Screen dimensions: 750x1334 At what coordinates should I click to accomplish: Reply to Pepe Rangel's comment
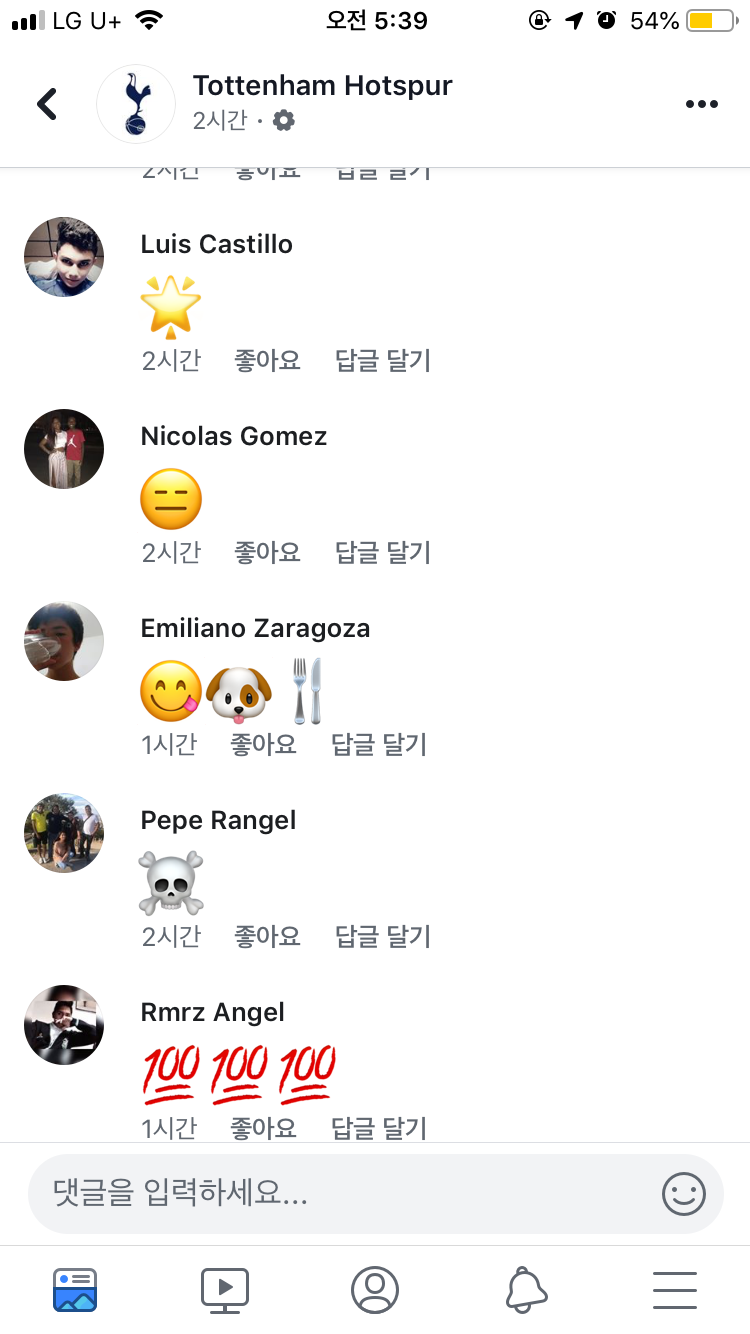tap(383, 936)
